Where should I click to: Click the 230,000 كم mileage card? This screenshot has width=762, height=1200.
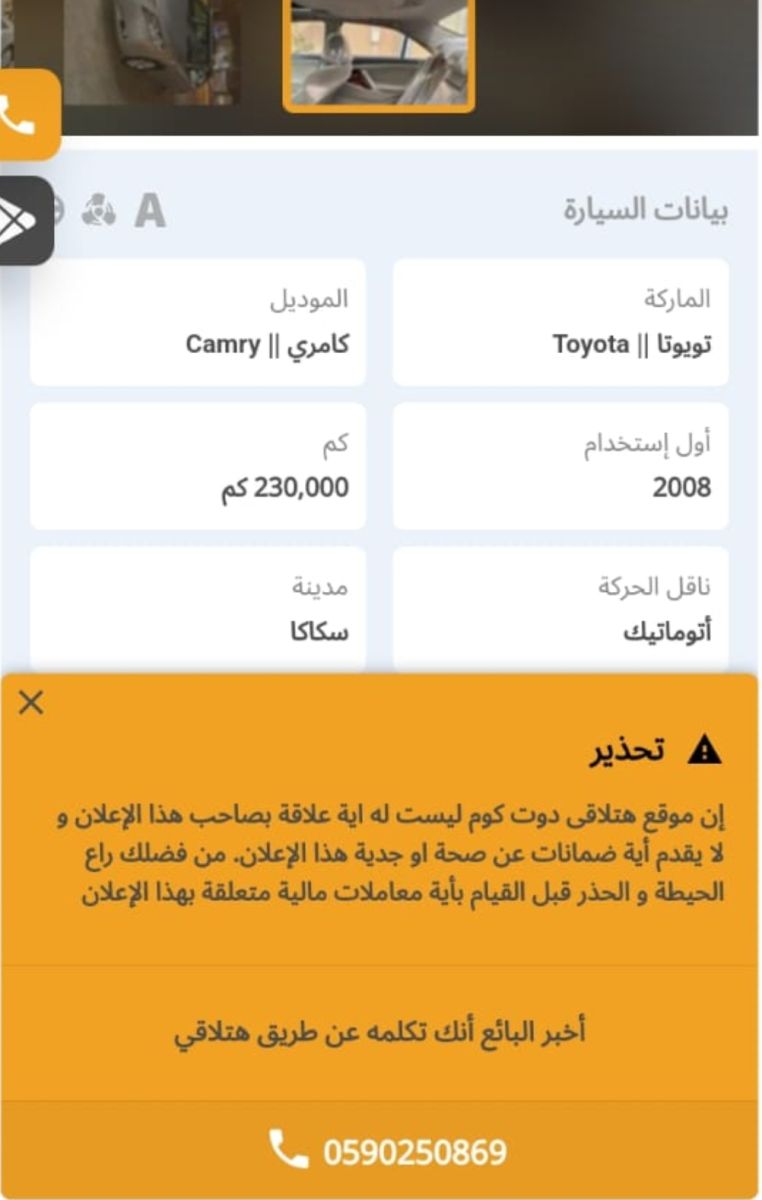coord(197,465)
